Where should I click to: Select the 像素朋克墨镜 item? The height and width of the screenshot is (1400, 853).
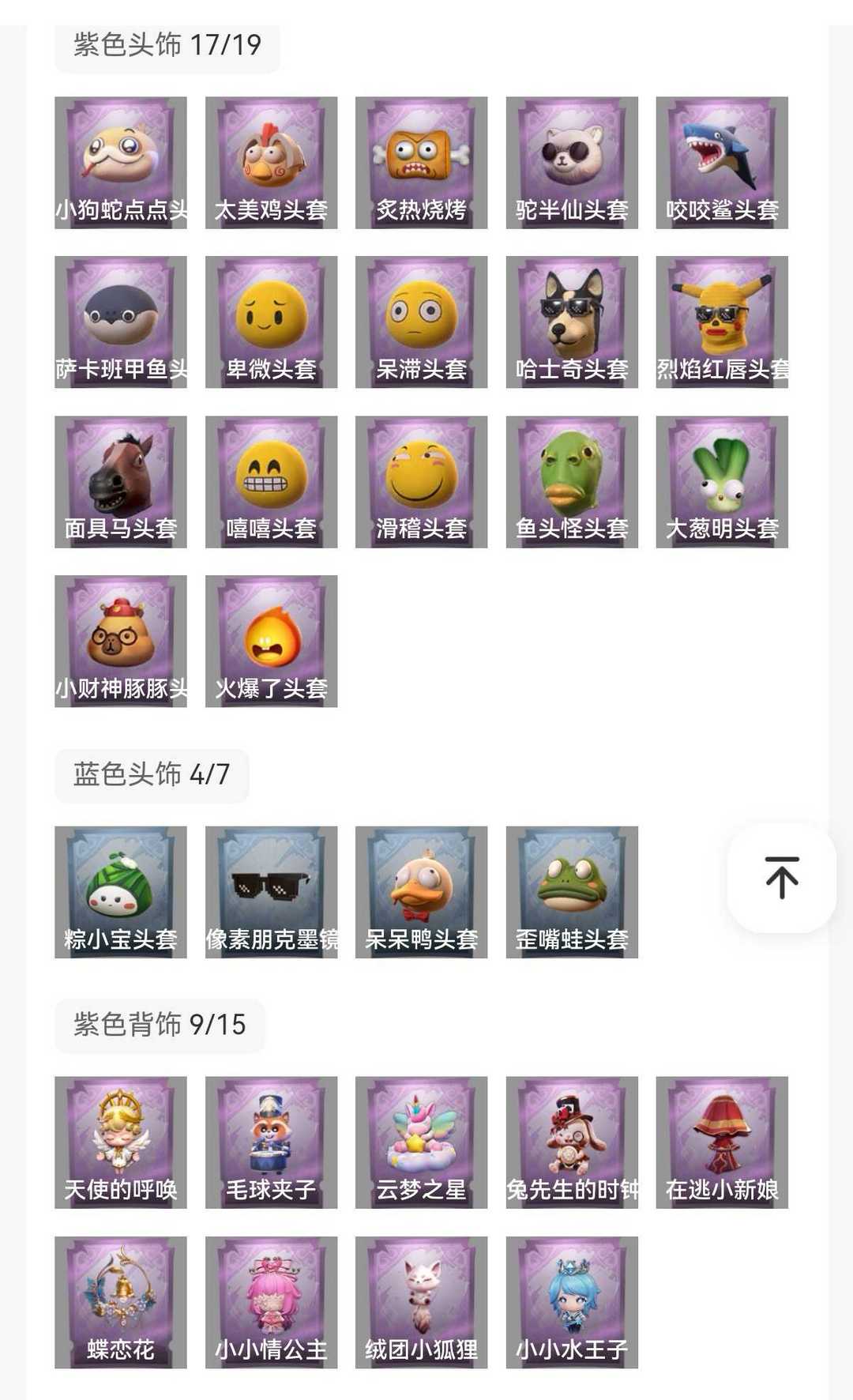[271, 892]
